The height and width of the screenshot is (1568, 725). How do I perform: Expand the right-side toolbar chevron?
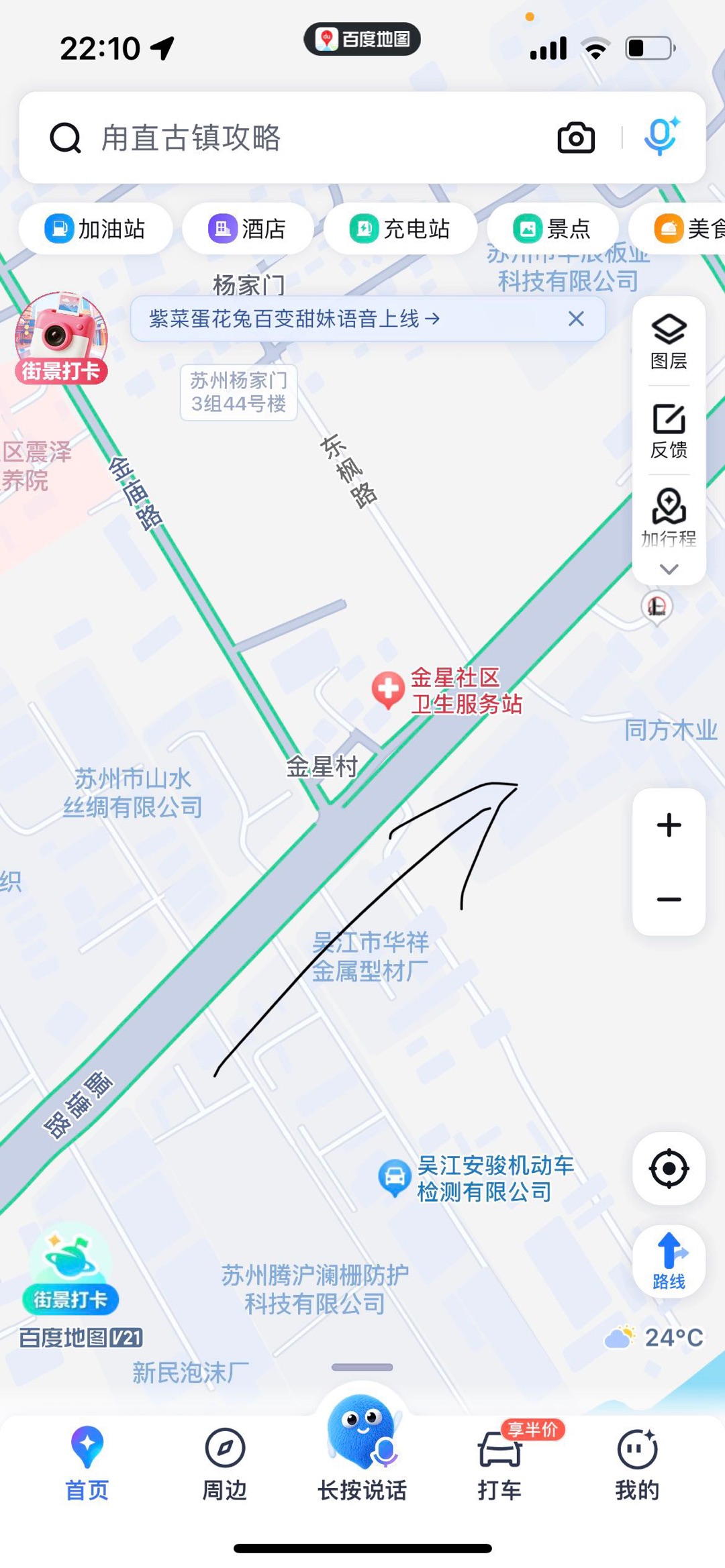click(x=669, y=570)
